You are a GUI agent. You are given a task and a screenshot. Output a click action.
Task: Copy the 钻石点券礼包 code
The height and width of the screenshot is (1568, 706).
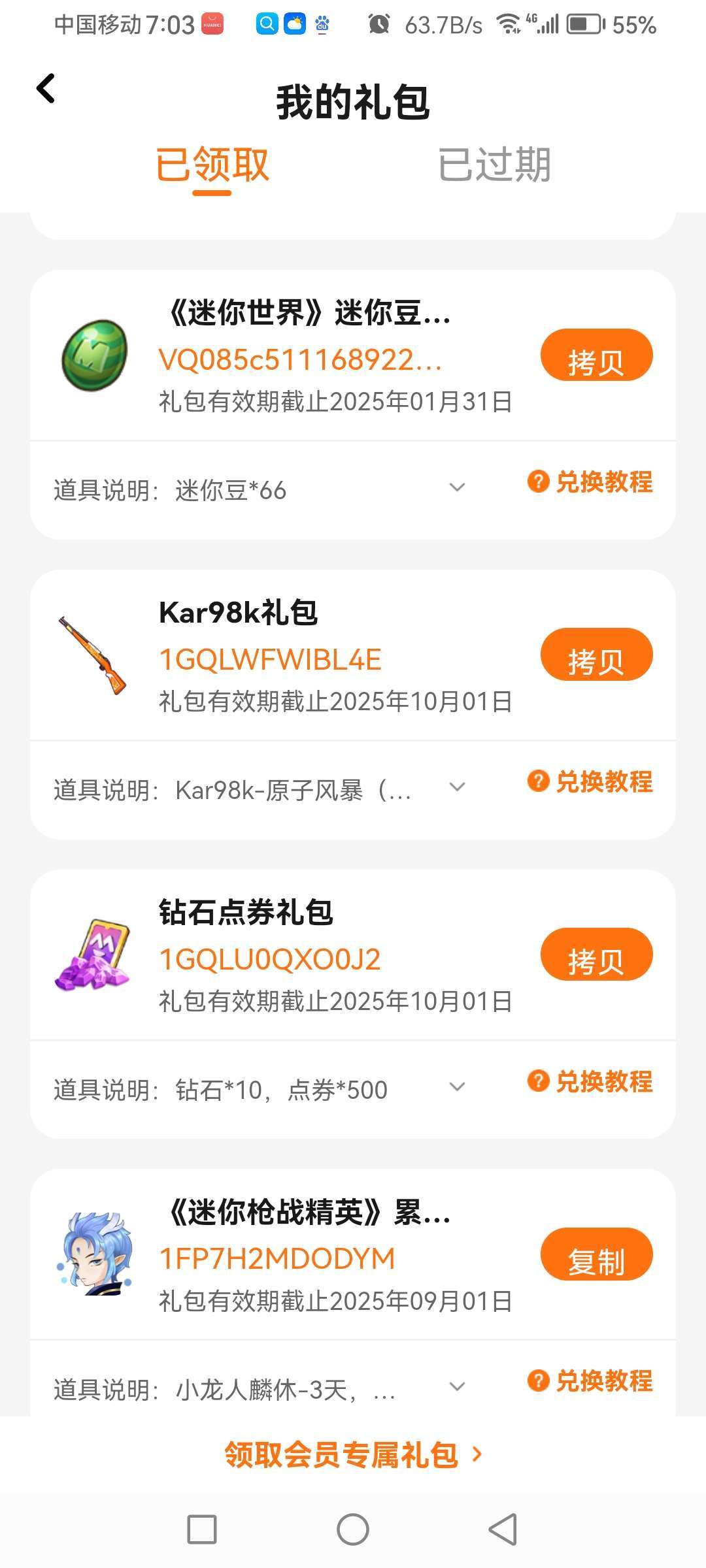pos(596,955)
